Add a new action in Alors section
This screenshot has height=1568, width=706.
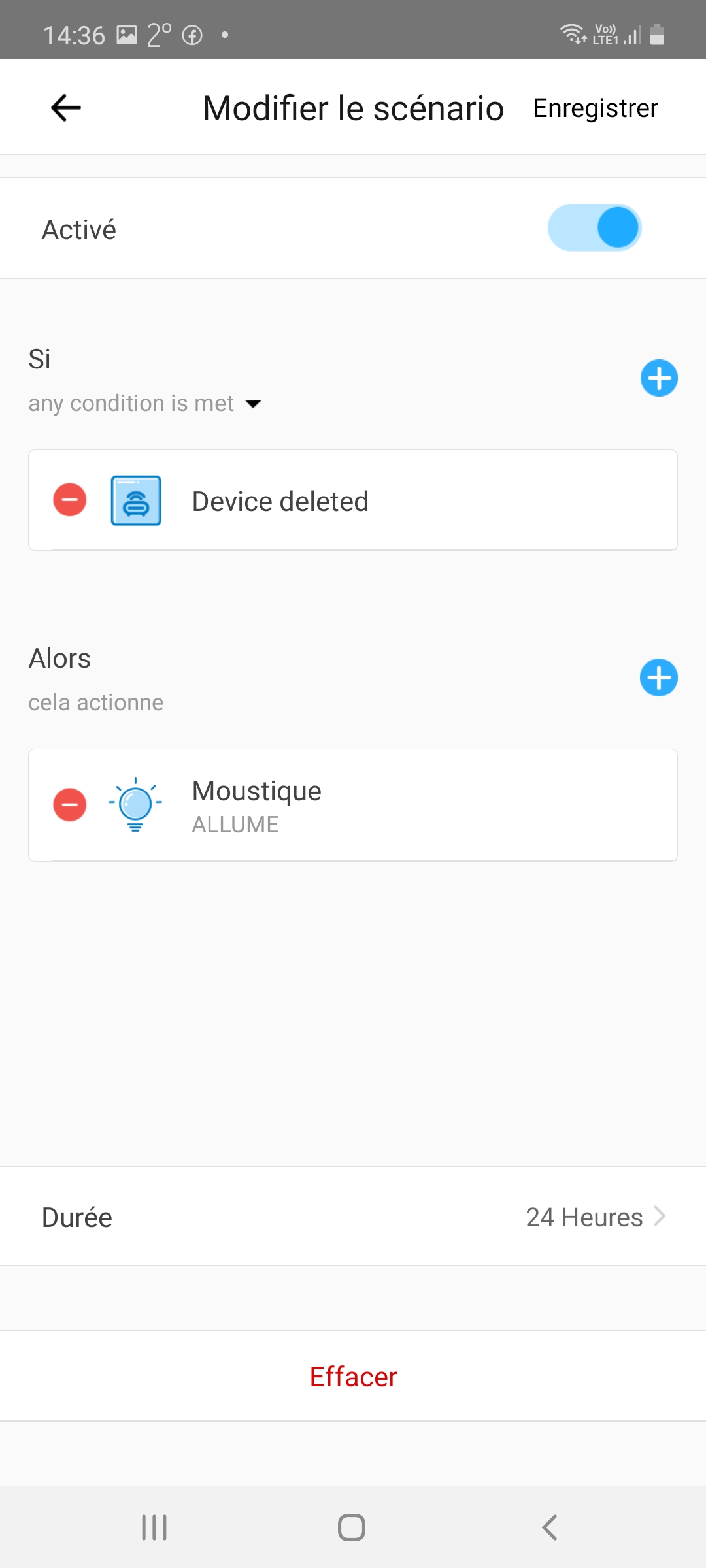click(x=659, y=678)
